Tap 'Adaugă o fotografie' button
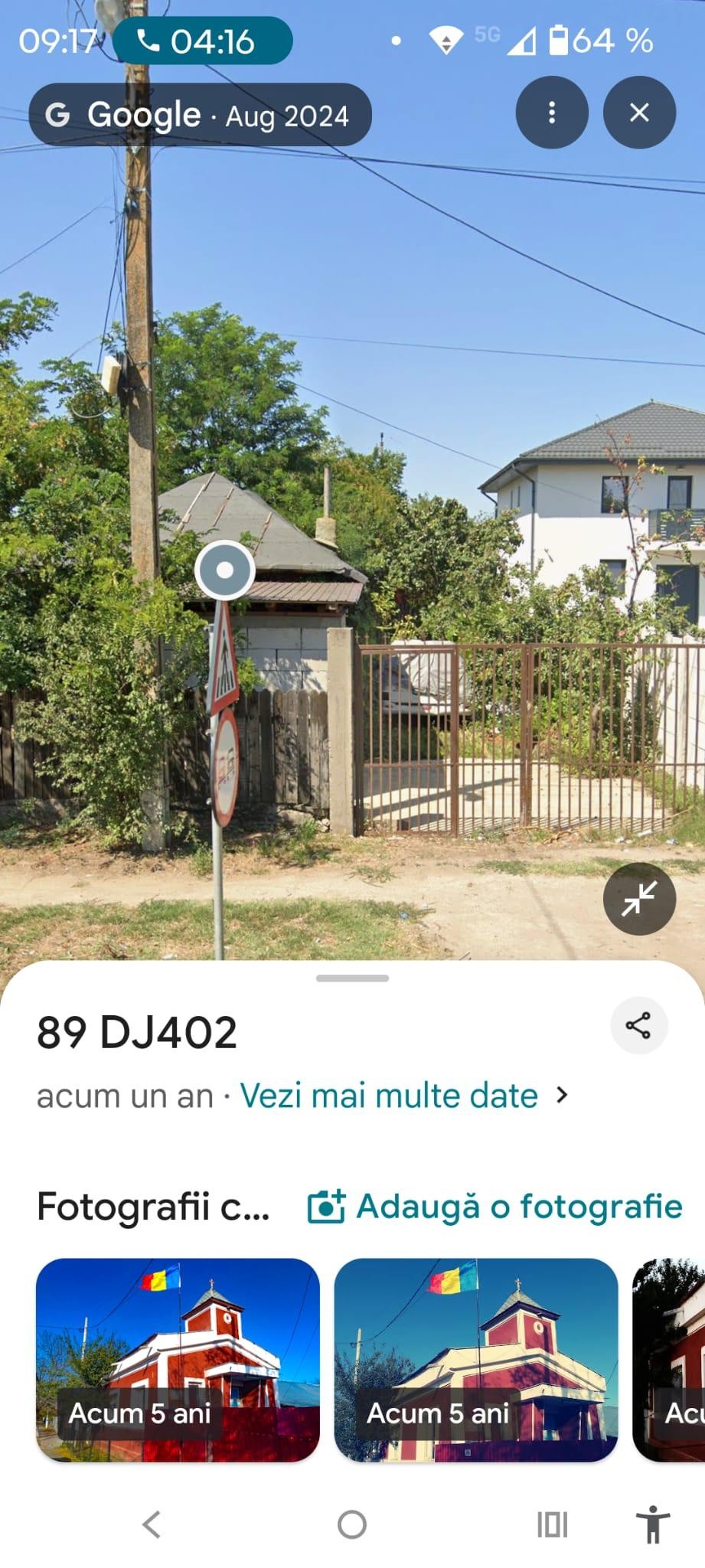The image size is (705, 1568). point(495,1207)
